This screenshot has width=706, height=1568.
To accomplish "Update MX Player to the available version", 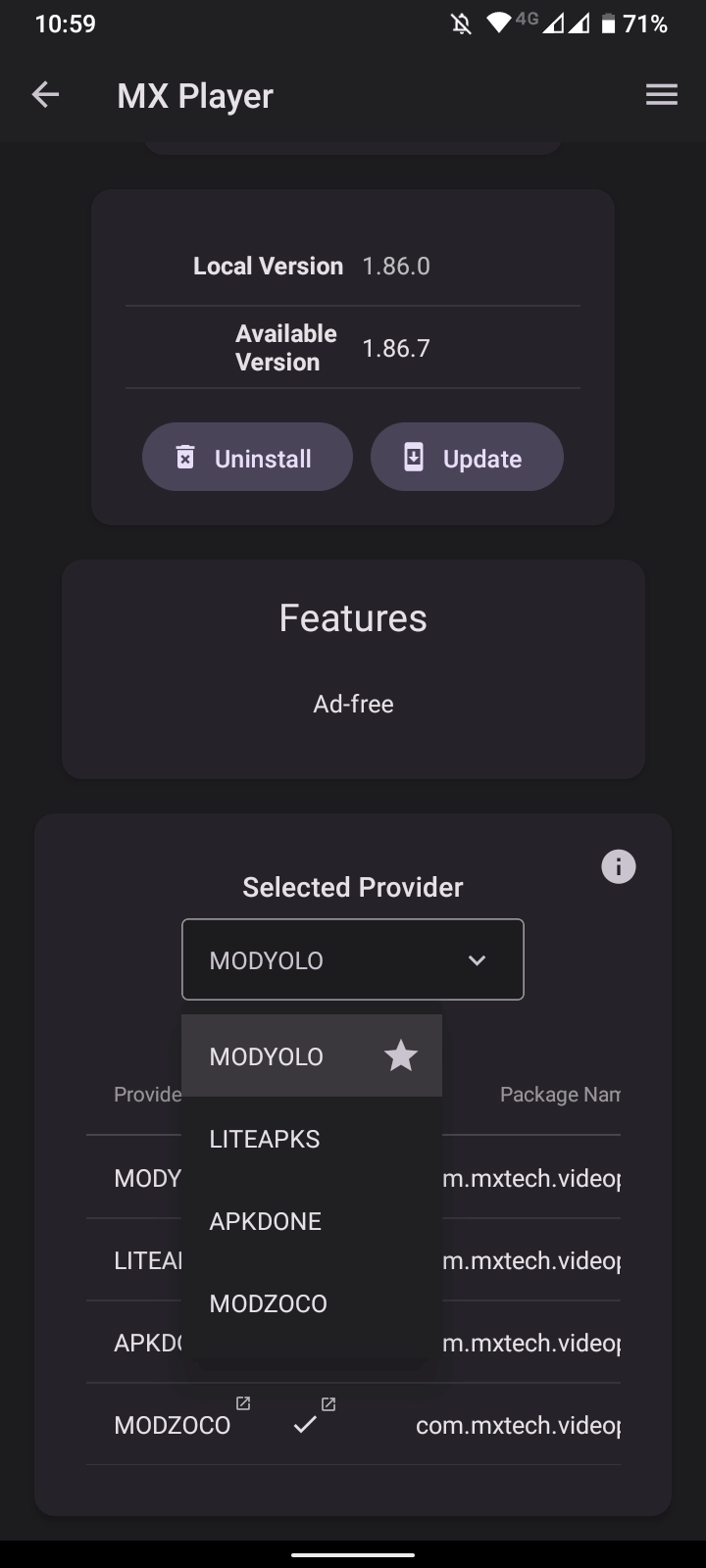I will click(467, 458).
